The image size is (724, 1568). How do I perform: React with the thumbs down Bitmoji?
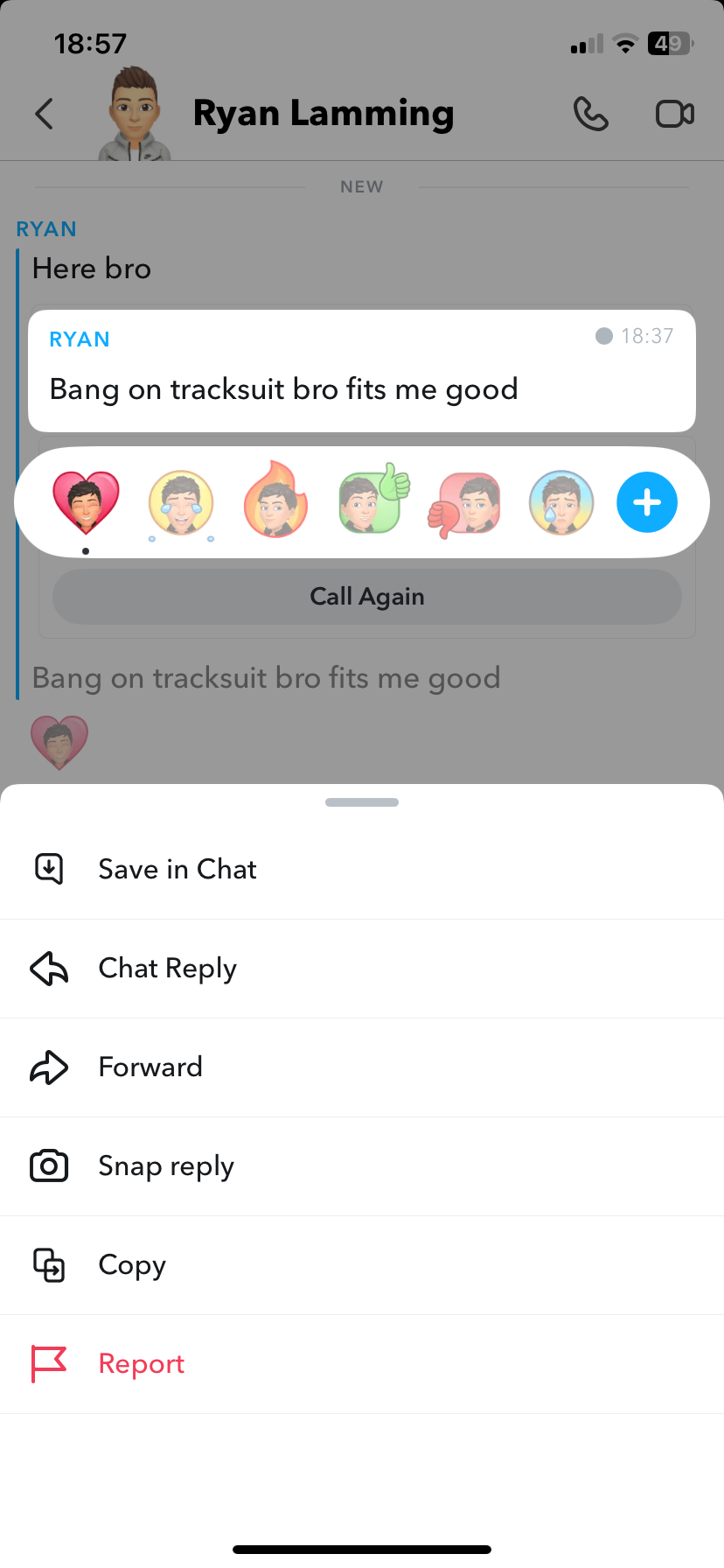[465, 504]
